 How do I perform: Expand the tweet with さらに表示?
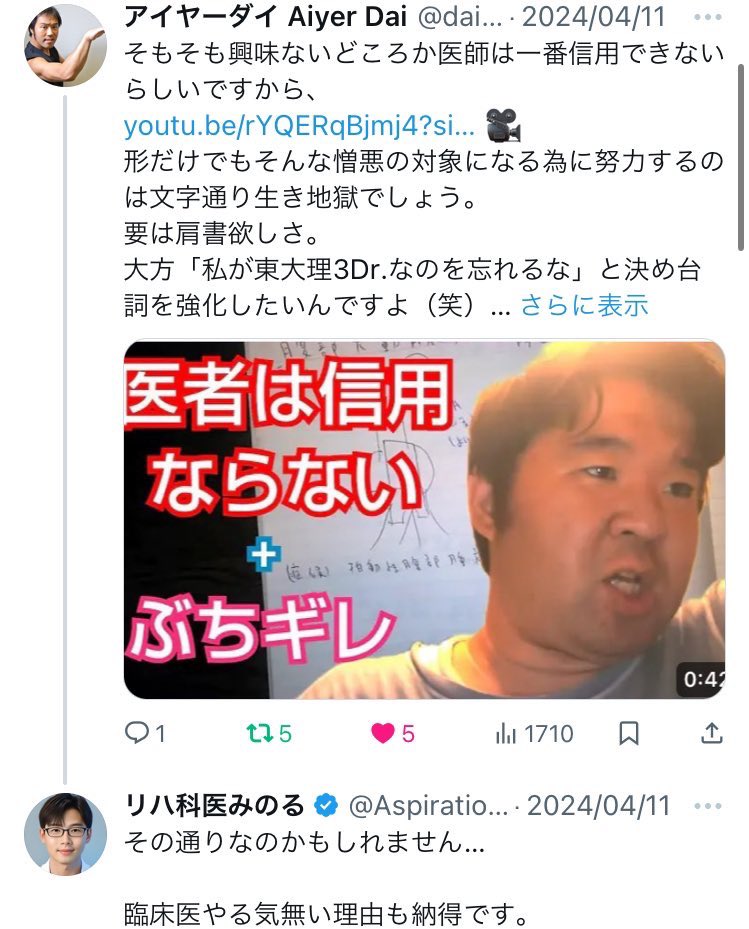click(x=584, y=305)
